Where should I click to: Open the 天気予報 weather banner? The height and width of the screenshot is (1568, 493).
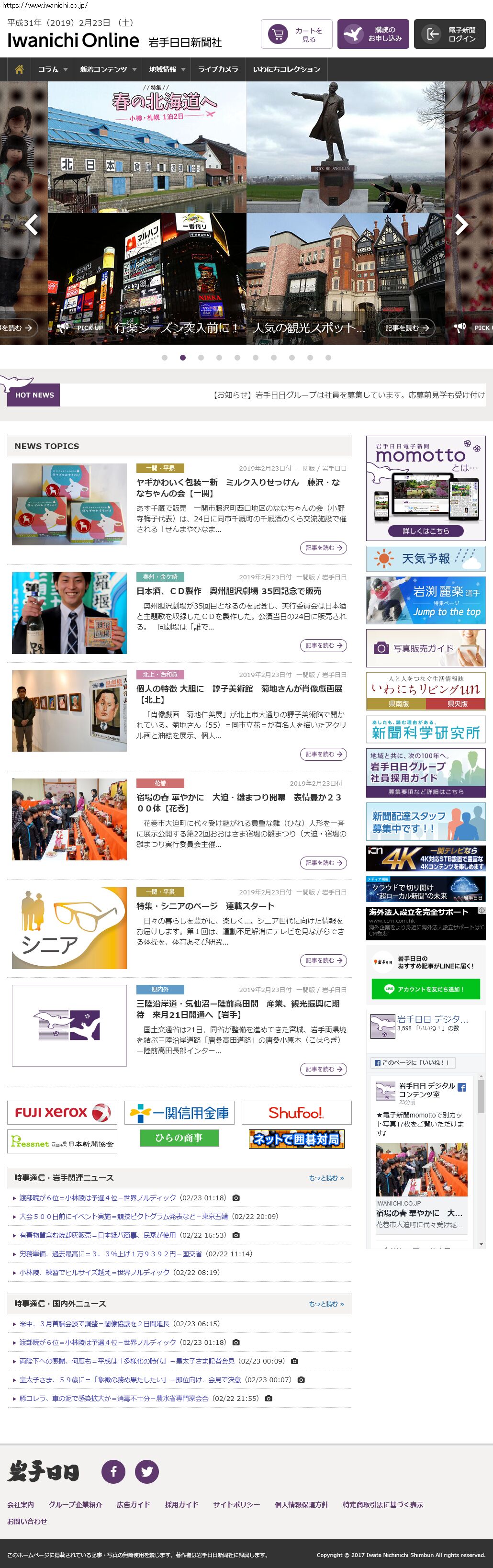click(x=426, y=558)
